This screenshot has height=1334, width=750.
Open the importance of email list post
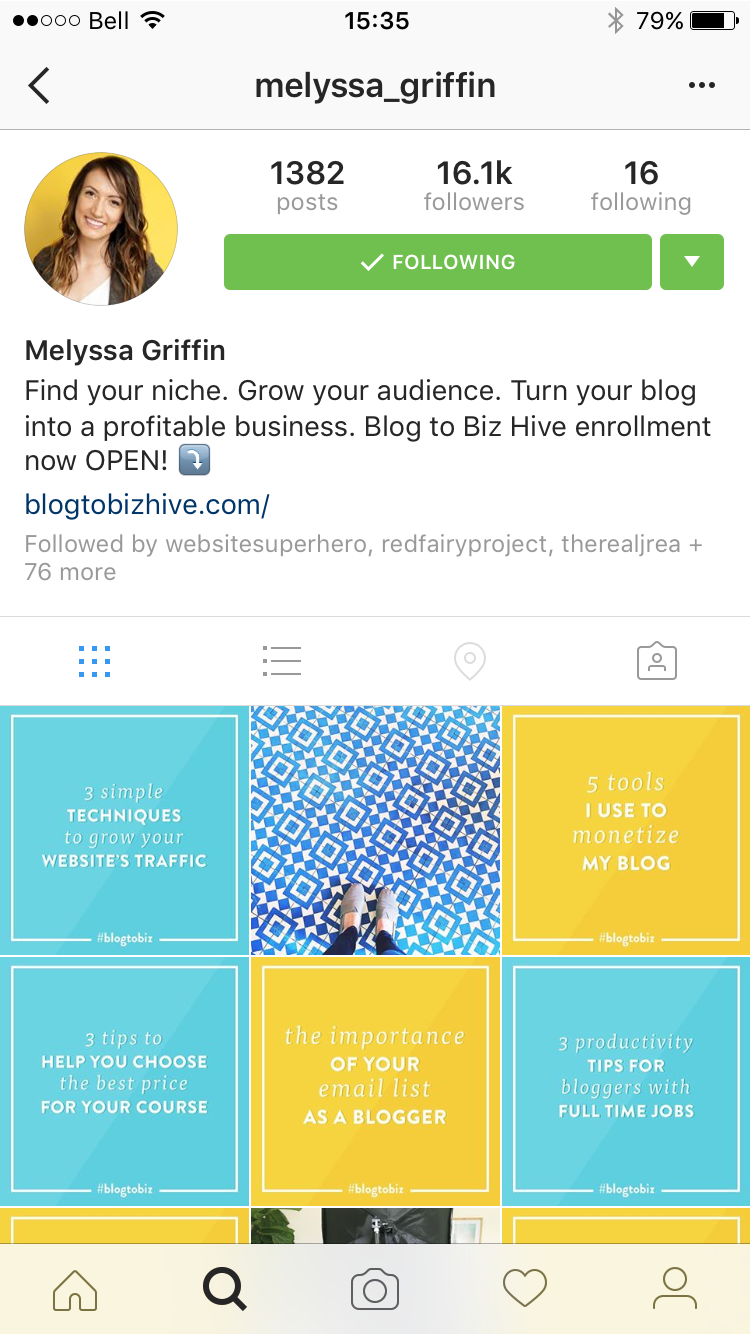[375, 1081]
